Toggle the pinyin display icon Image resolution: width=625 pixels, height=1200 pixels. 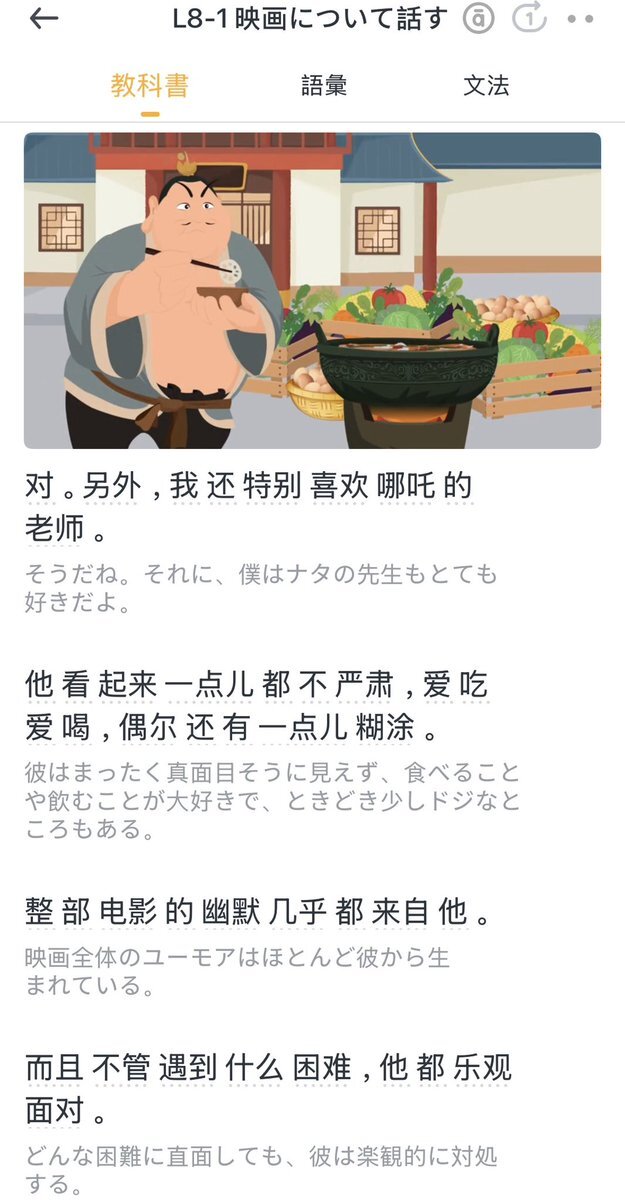480,19
